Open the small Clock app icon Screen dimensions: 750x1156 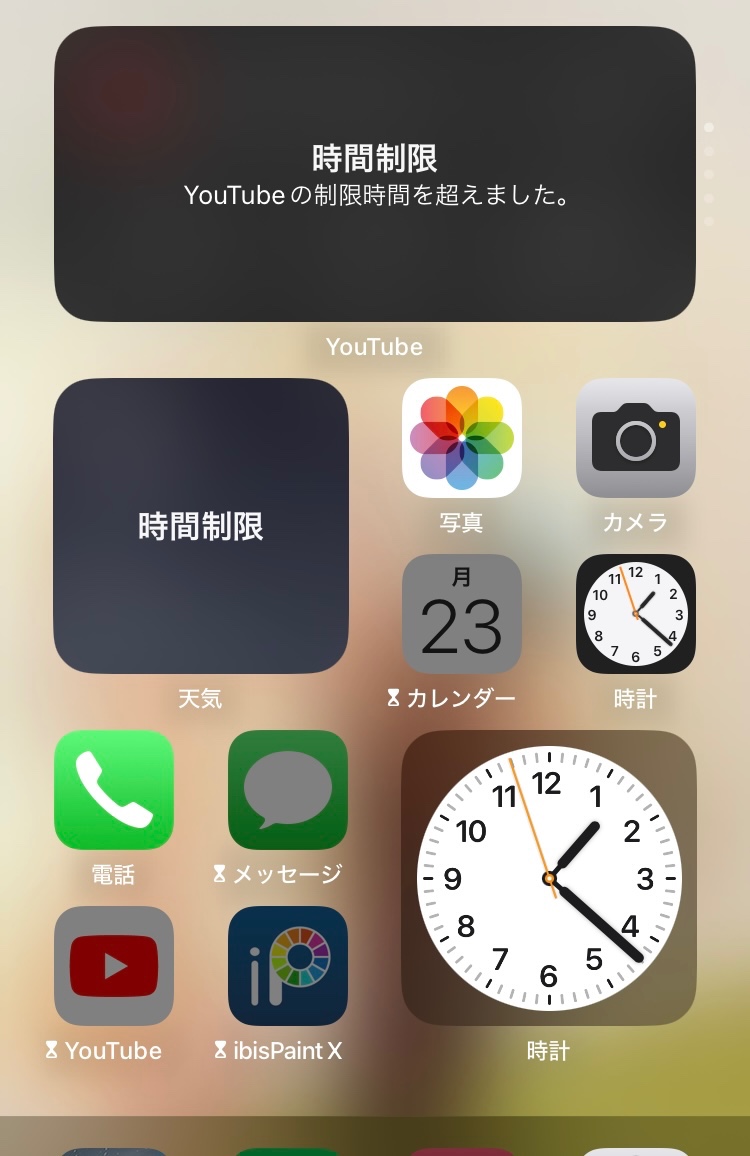coord(635,614)
